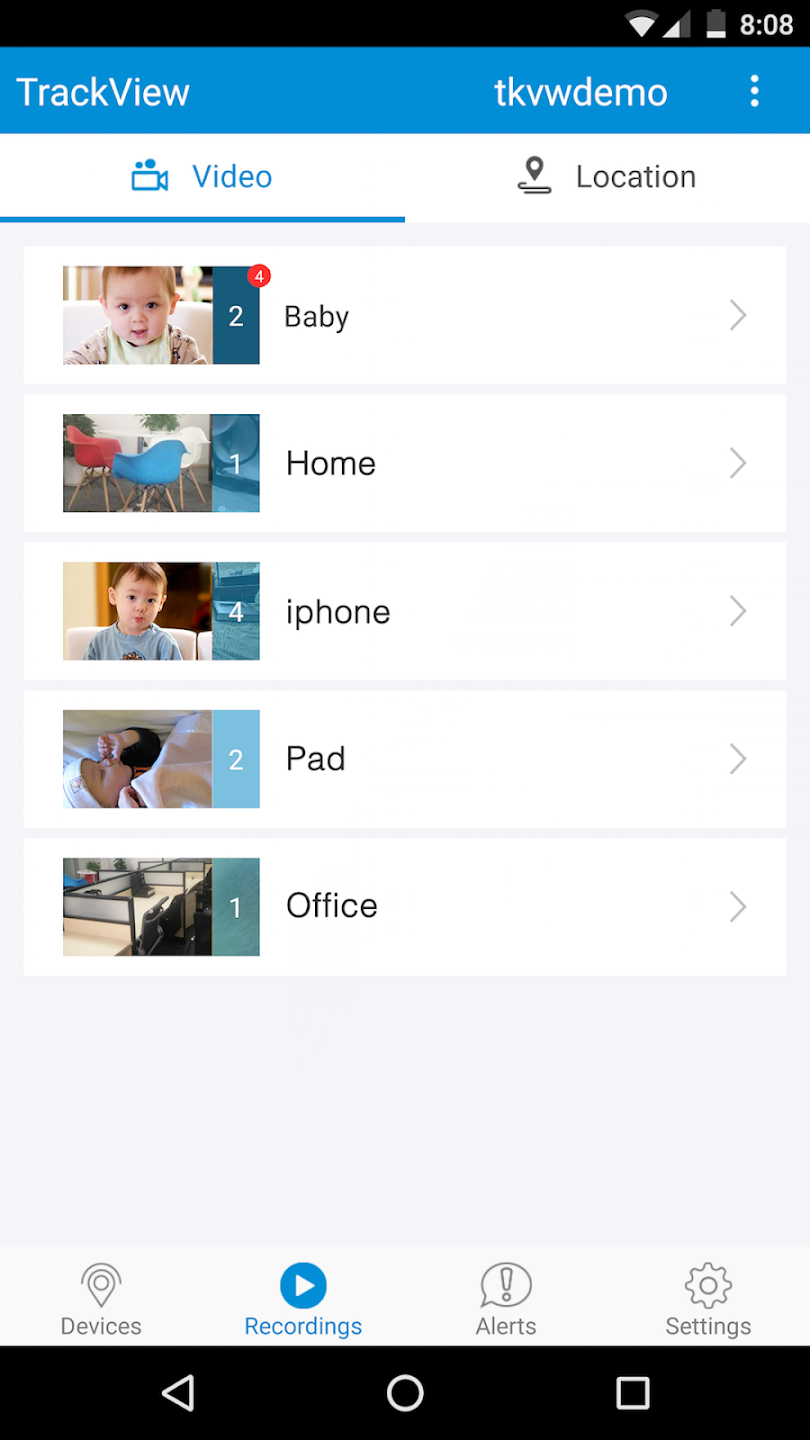Open the three-dot overflow menu
This screenshot has height=1440, width=810.
[754, 91]
